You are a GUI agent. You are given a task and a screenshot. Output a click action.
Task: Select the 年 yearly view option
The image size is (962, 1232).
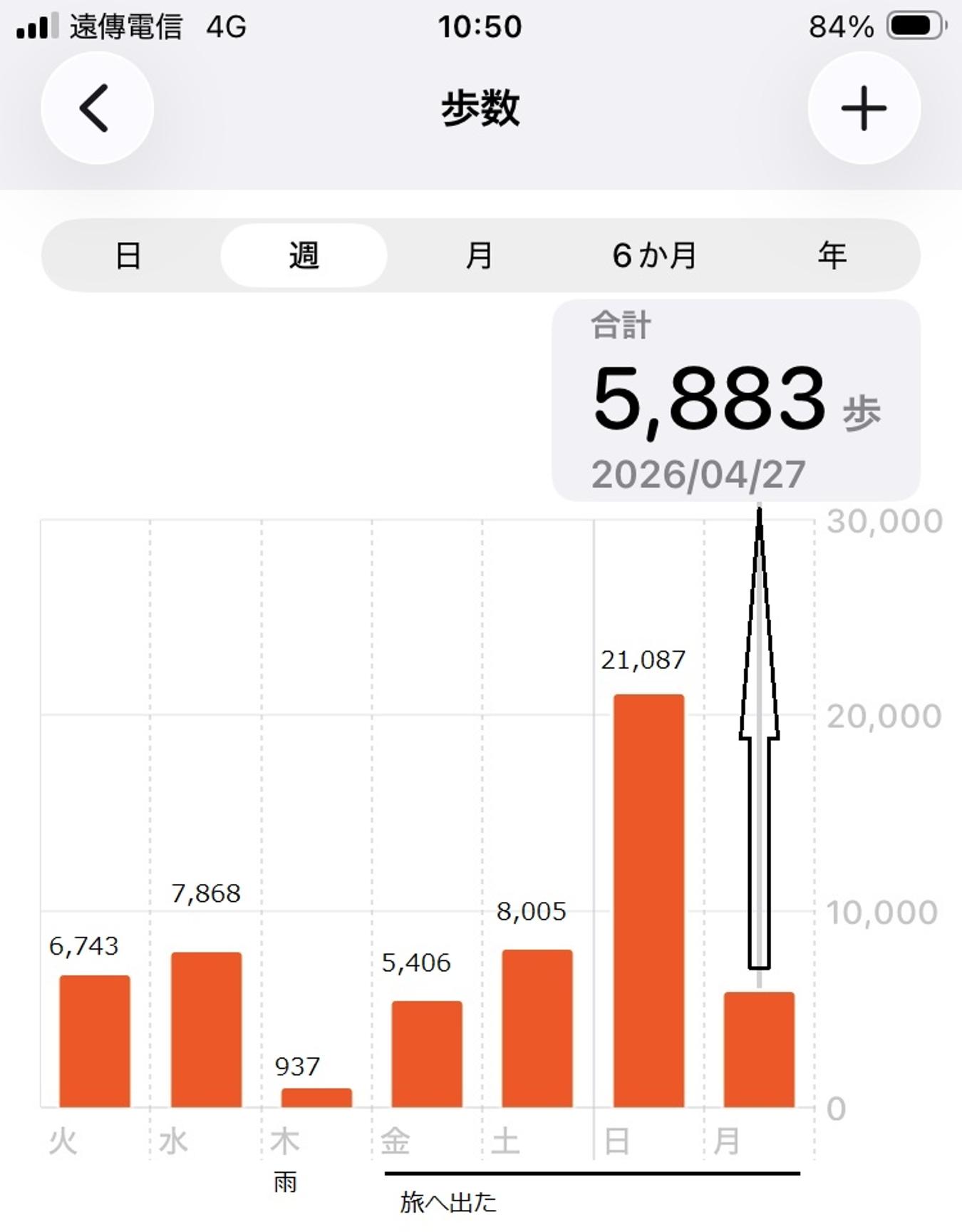click(832, 255)
